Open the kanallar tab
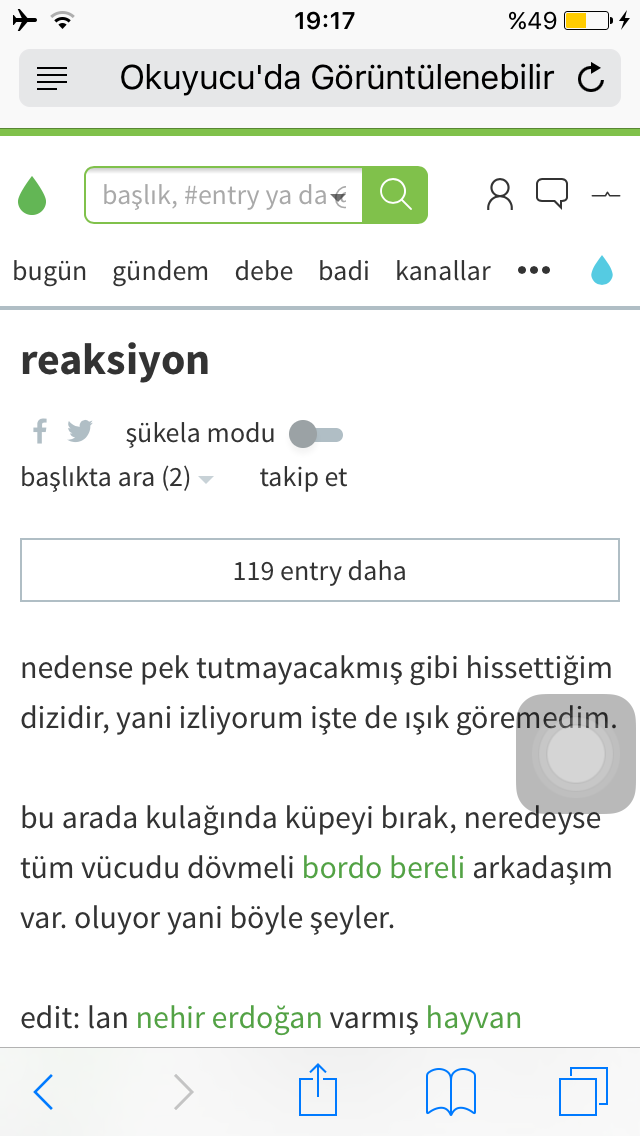Image resolution: width=640 pixels, height=1136 pixels. (x=443, y=271)
